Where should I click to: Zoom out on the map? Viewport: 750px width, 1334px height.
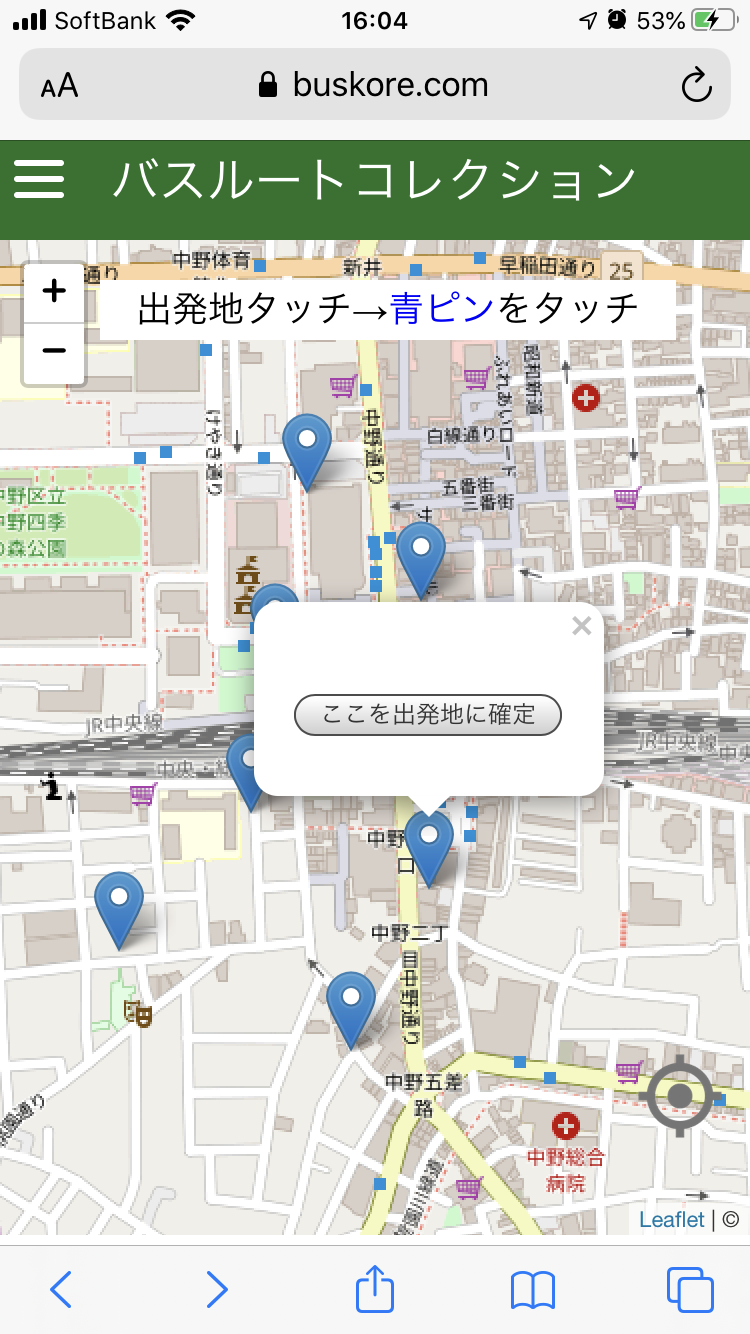pos(54,351)
